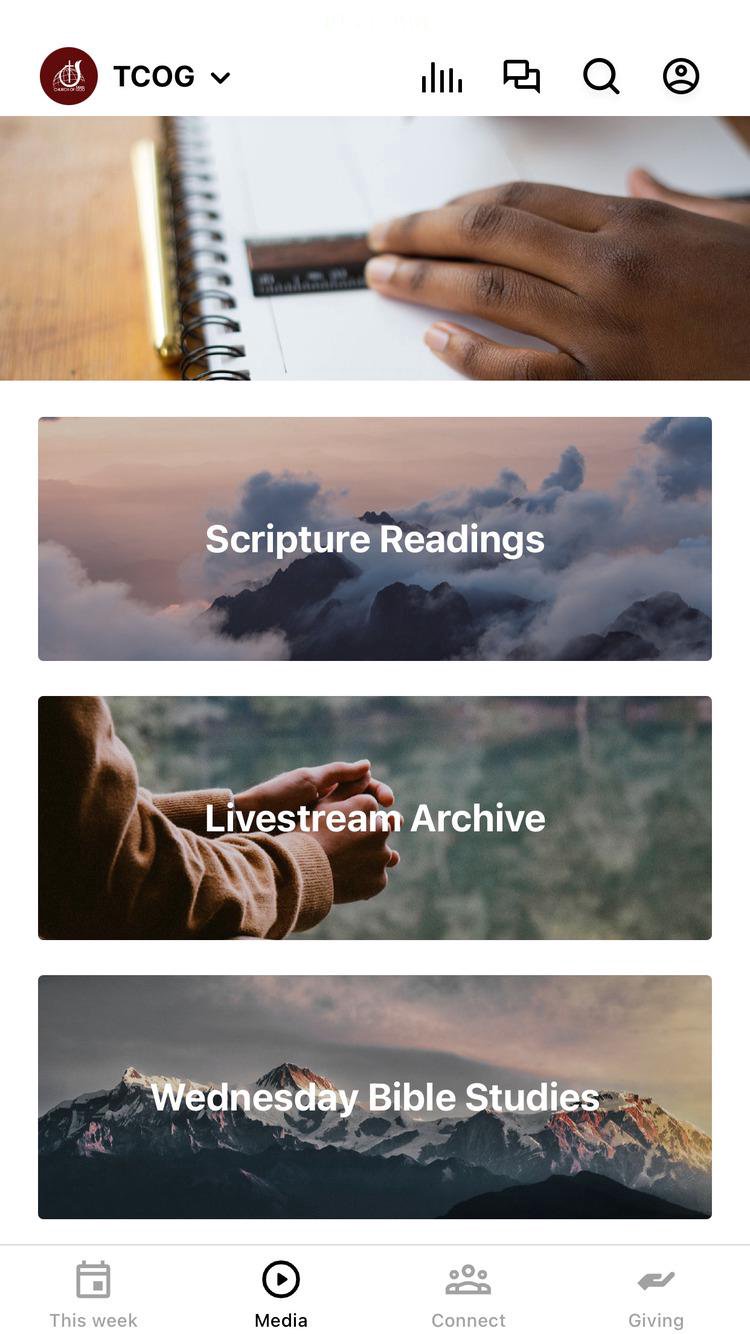
Task: Open the search icon
Action: click(x=601, y=77)
